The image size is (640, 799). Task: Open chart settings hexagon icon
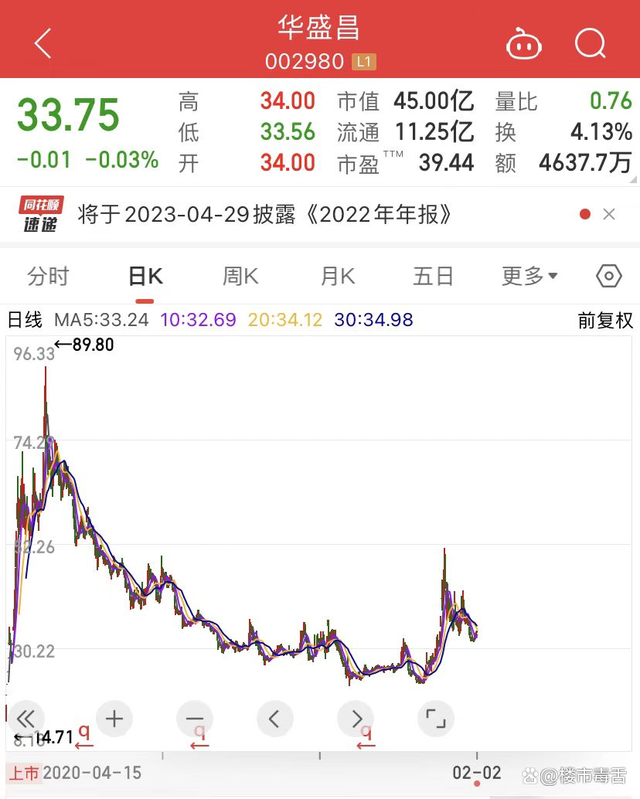(x=608, y=276)
